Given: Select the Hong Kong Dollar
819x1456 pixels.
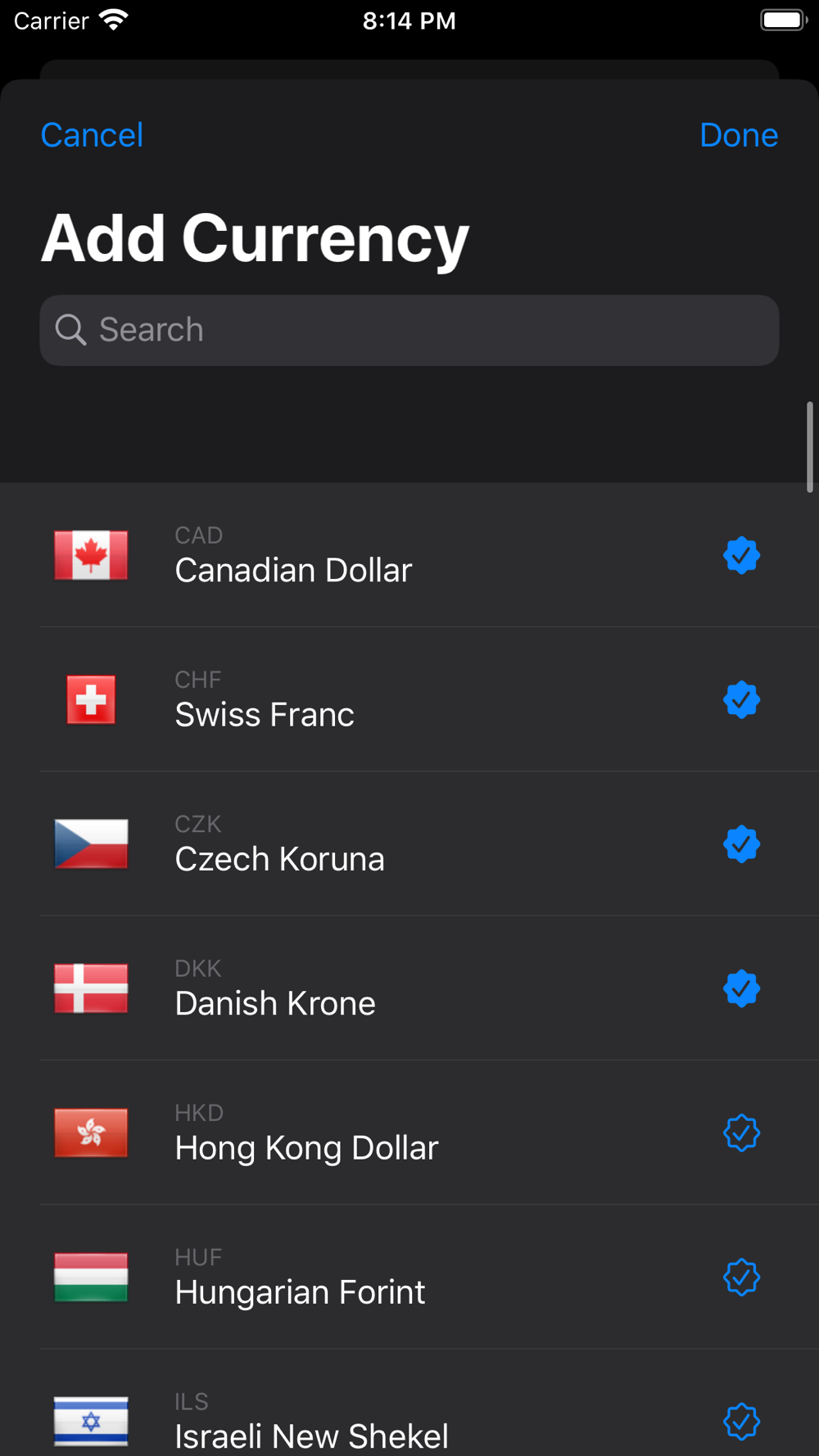Looking at the screenshot, I should pos(741,1133).
